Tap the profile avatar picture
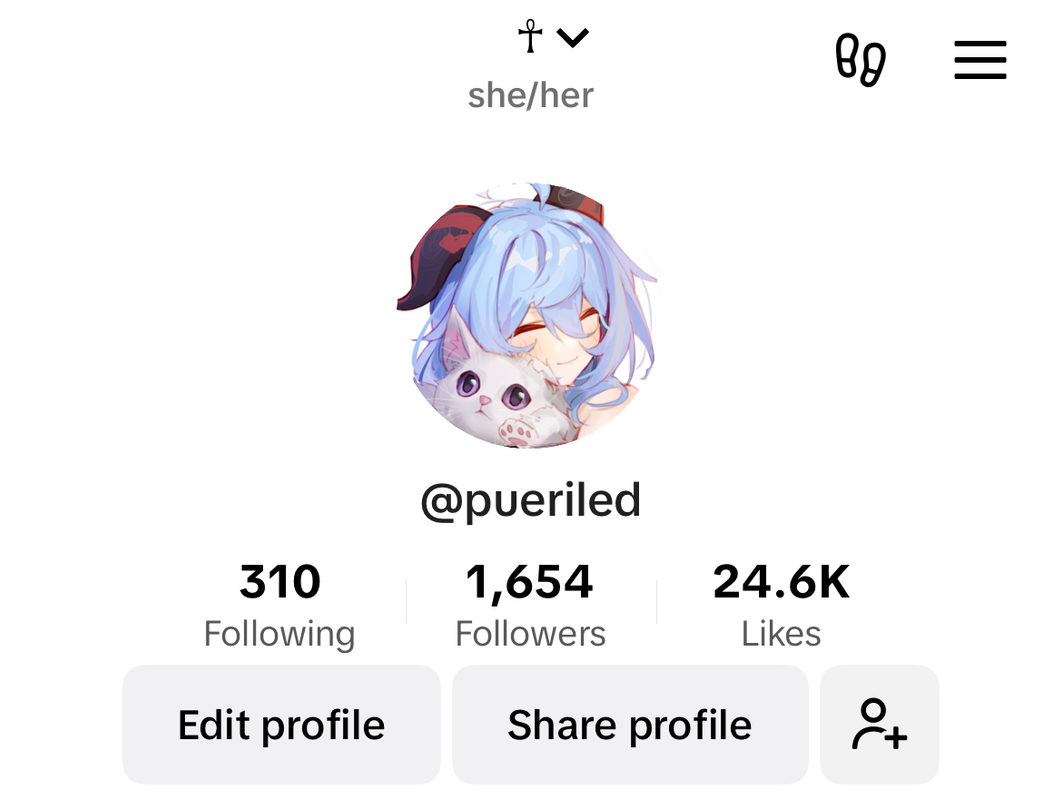The width and height of the screenshot is (1062, 800). (531, 315)
